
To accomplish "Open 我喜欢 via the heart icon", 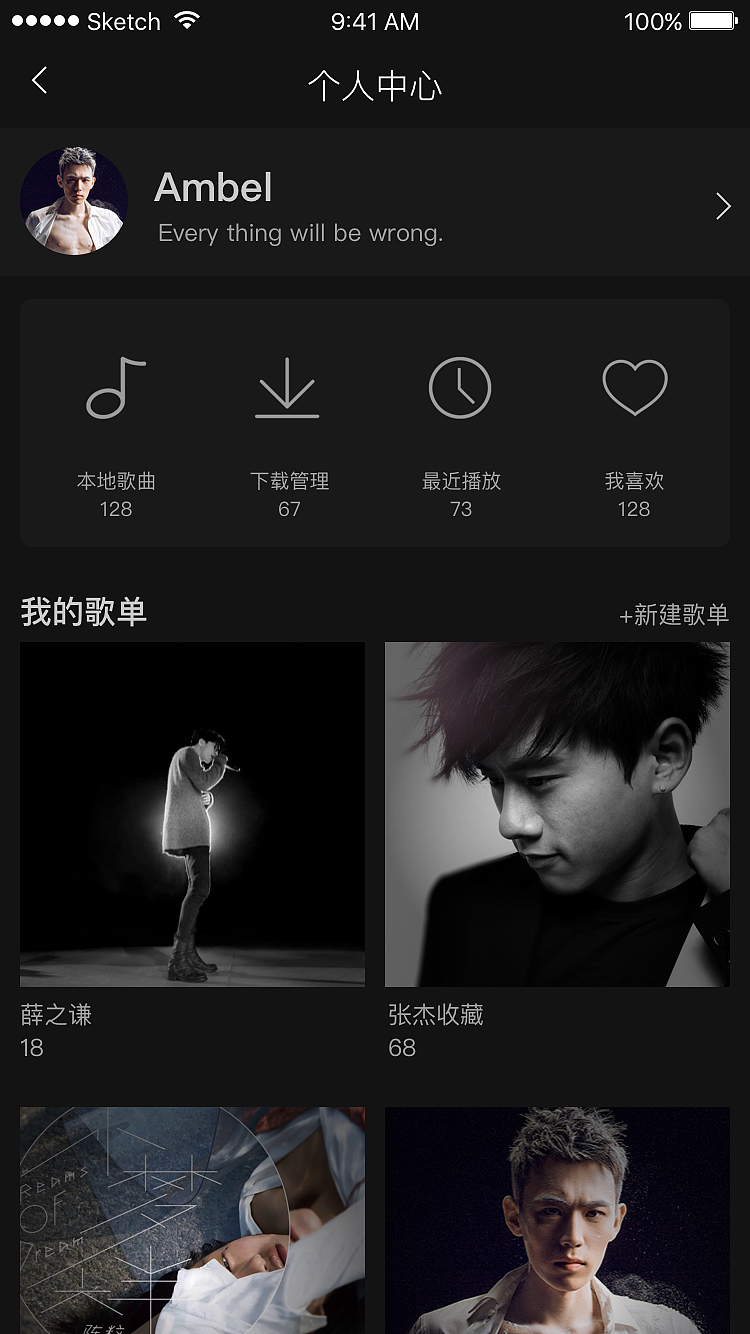I will click(x=634, y=387).
